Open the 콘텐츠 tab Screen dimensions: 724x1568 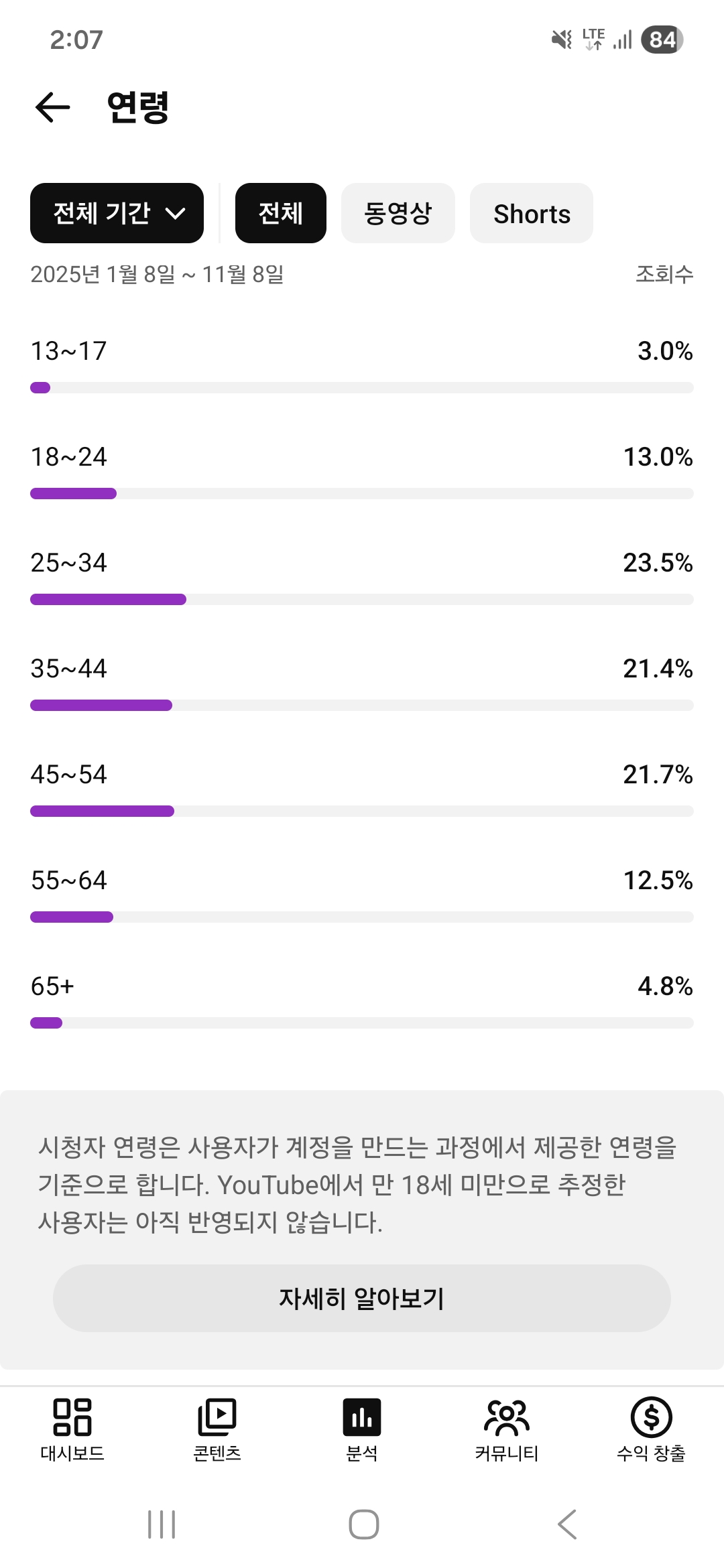tap(217, 1429)
